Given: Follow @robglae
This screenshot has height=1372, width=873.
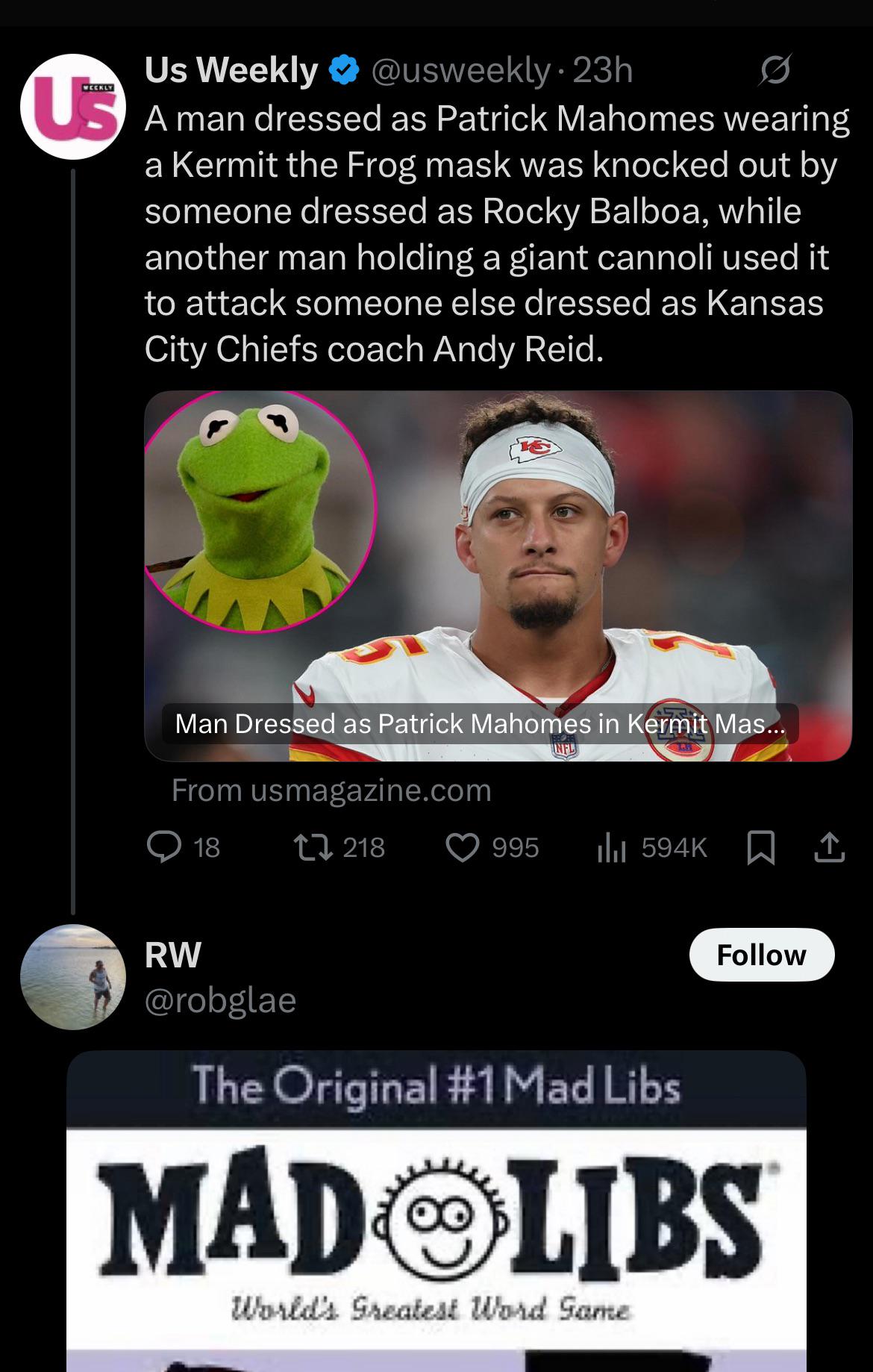Looking at the screenshot, I should point(762,954).
